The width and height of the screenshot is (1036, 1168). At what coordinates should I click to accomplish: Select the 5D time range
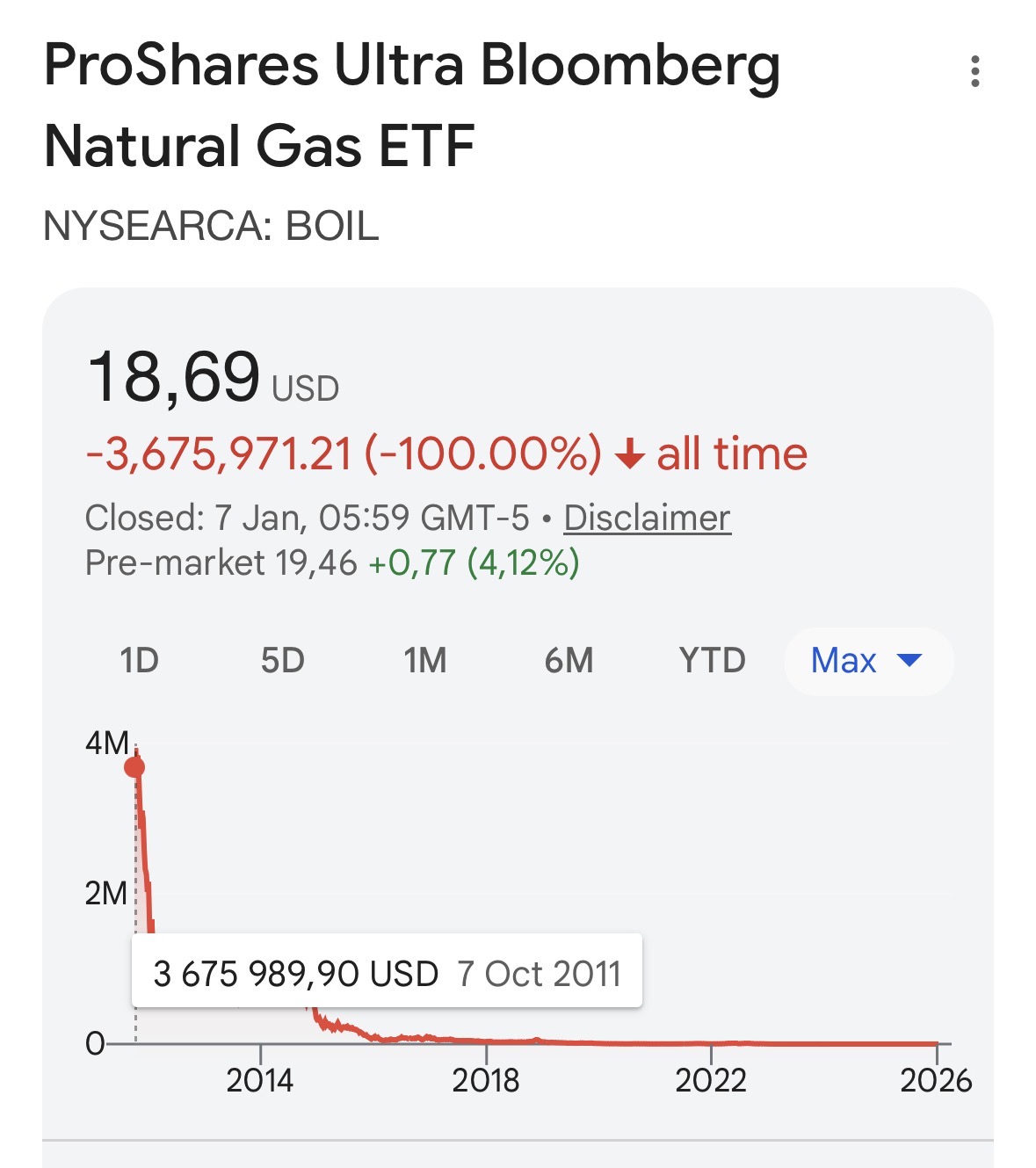point(282,660)
